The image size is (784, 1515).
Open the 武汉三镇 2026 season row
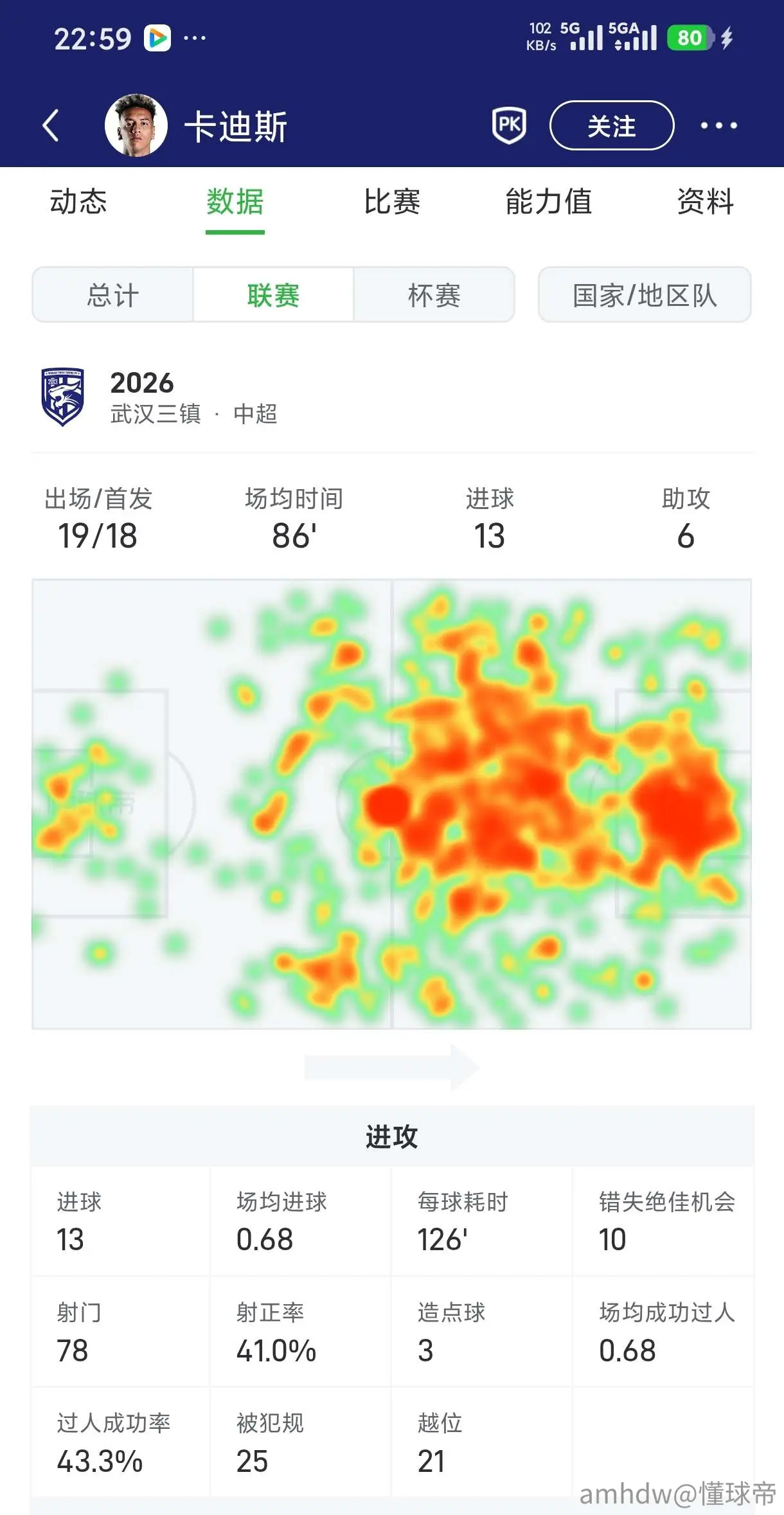pos(392,397)
